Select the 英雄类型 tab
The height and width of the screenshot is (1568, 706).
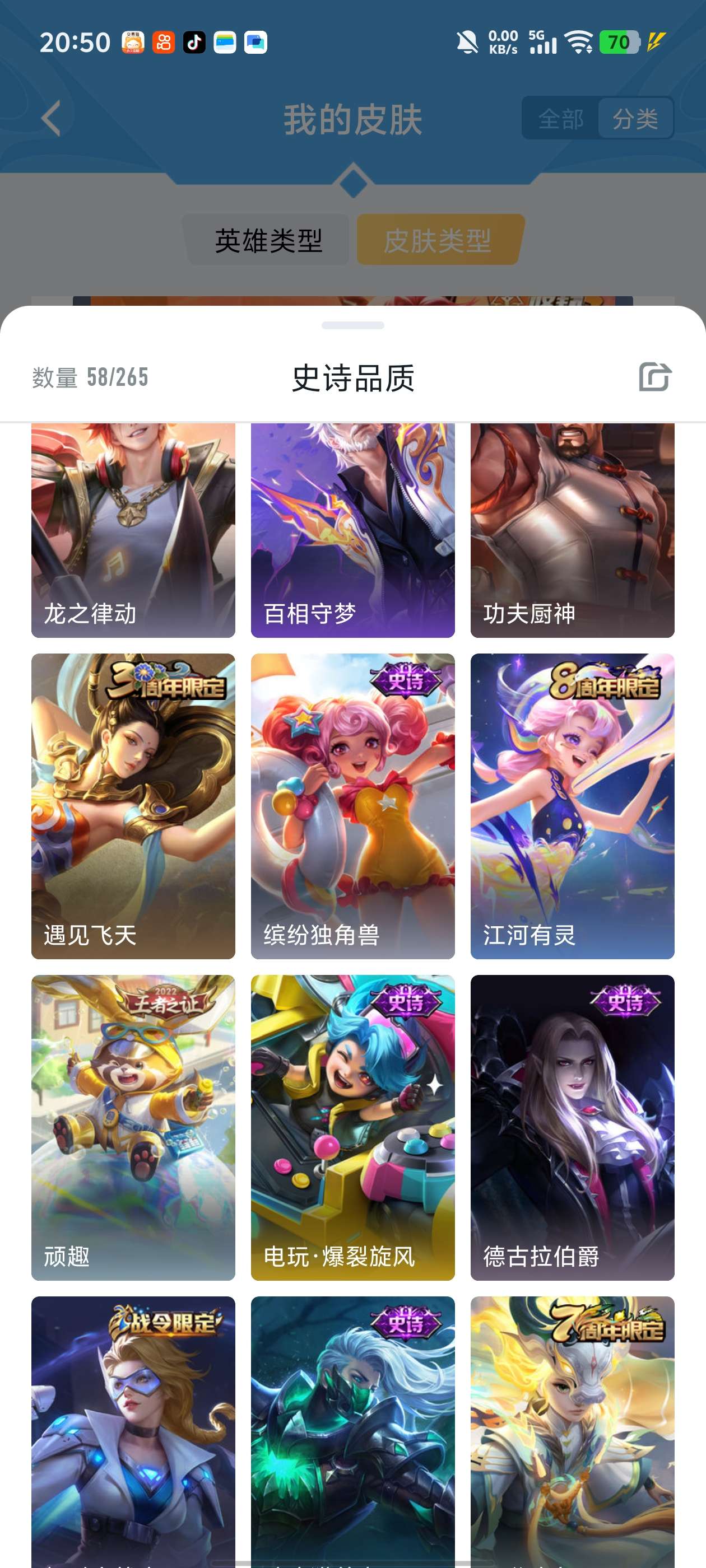[x=268, y=240]
